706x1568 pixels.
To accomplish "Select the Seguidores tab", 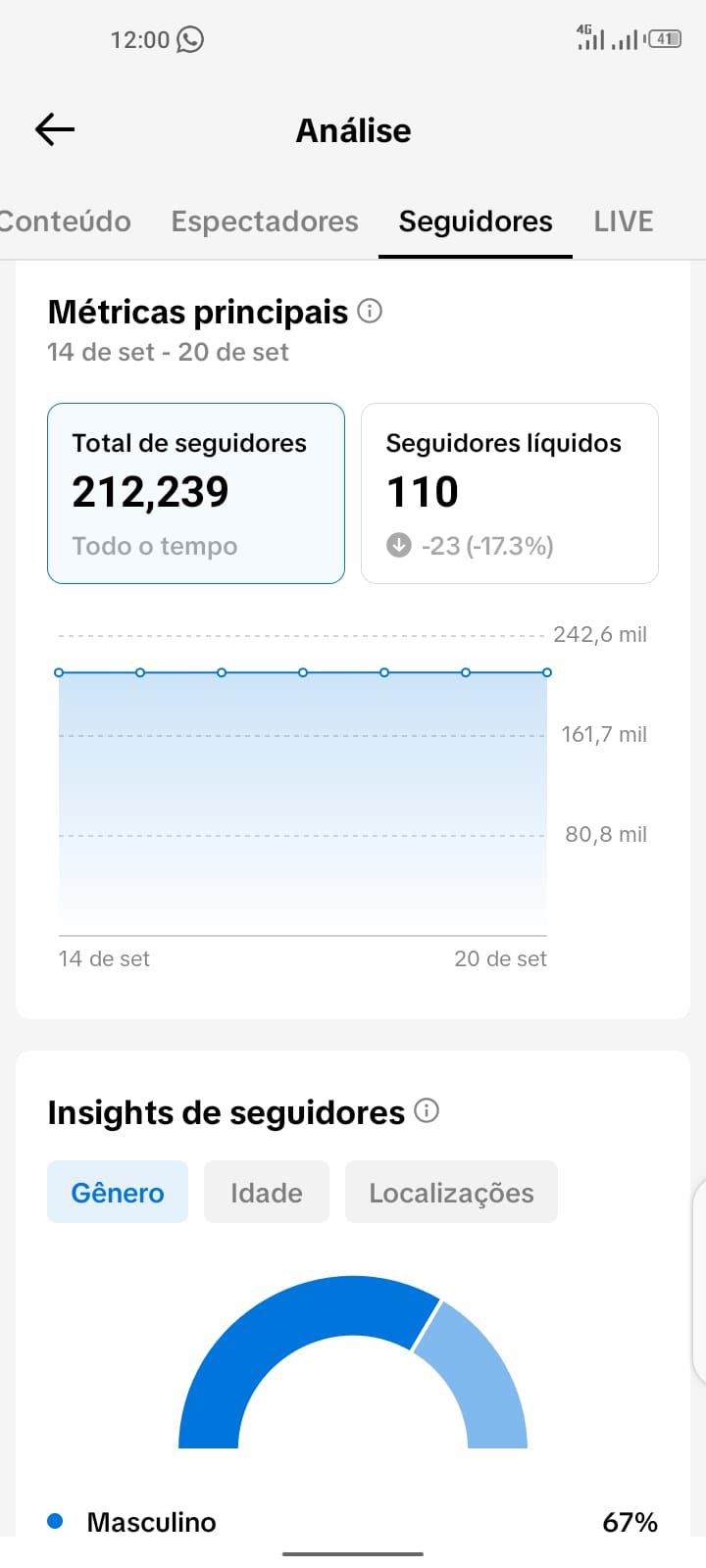I will (476, 221).
